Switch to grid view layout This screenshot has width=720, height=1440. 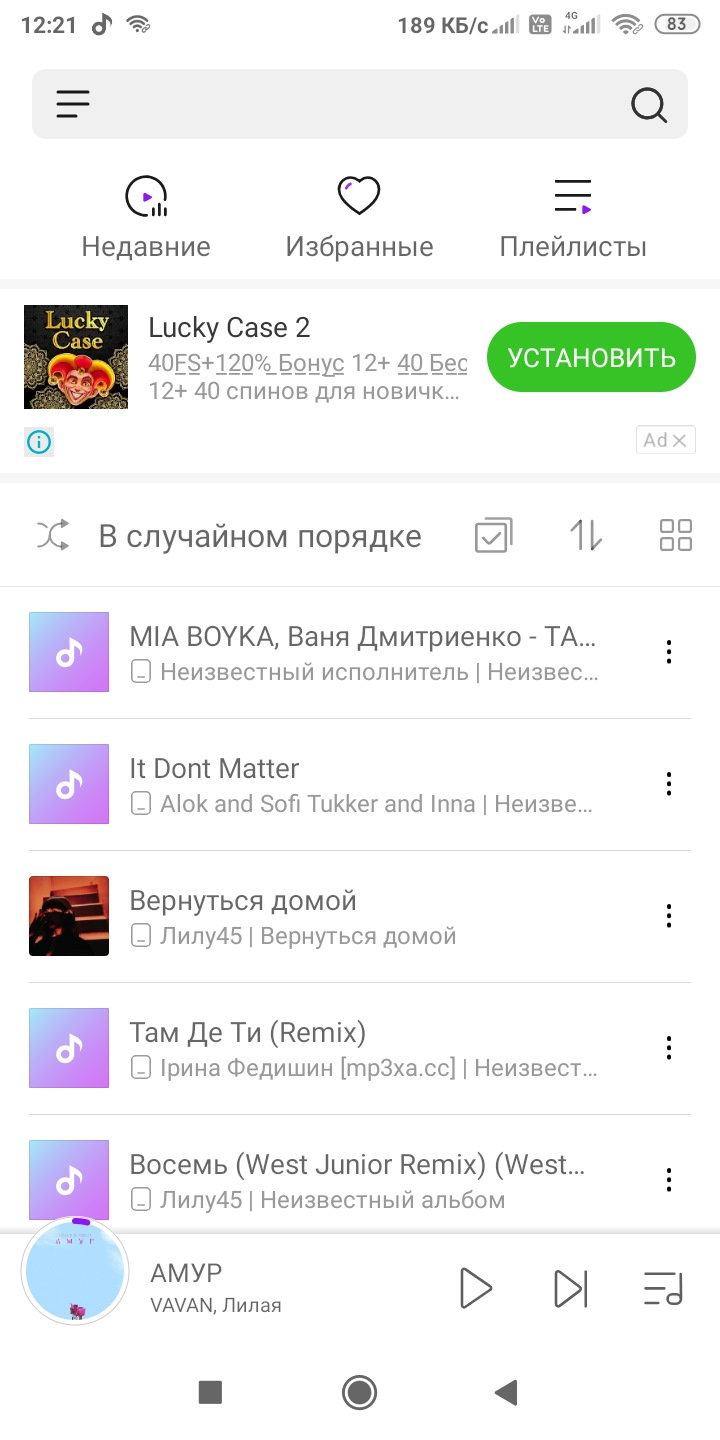point(676,536)
